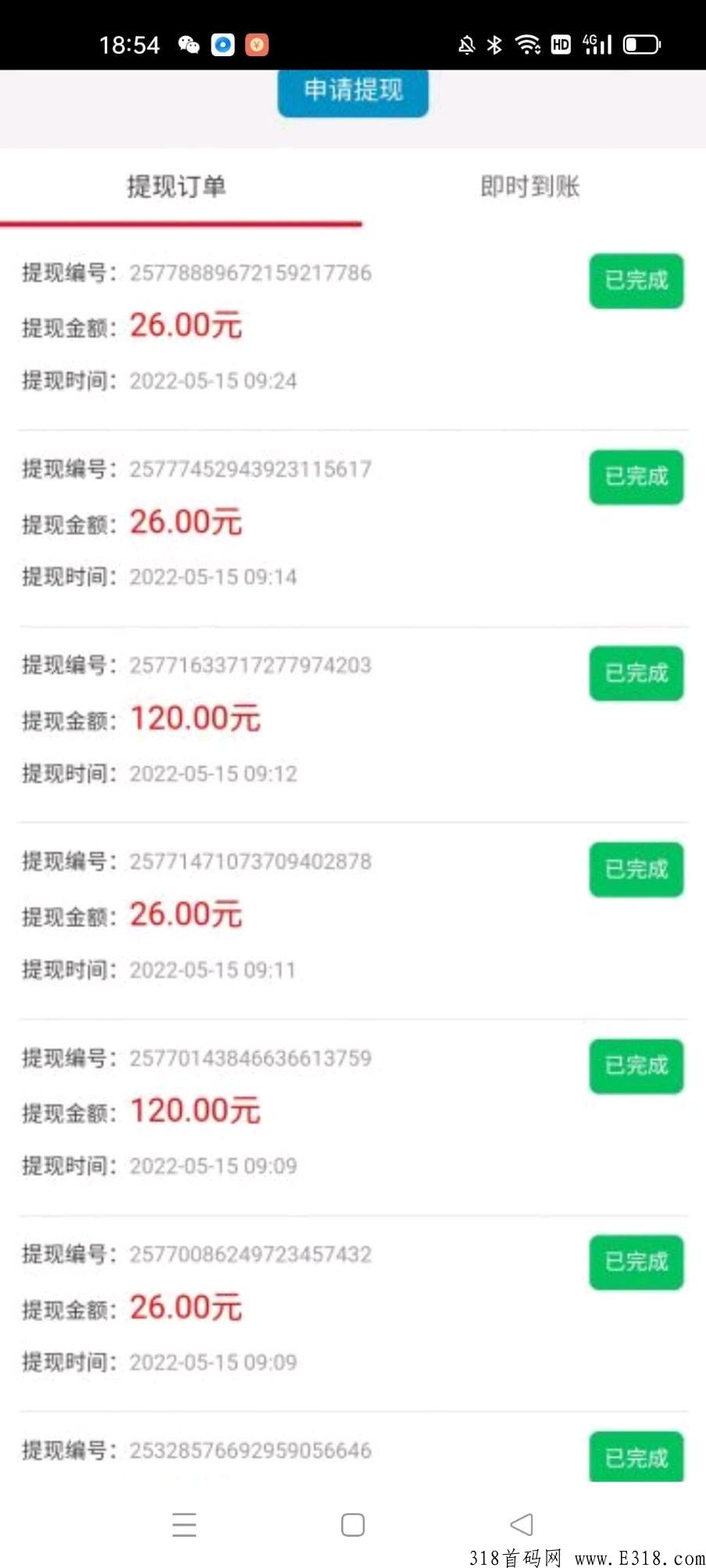Viewport: 706px width, 1568px height.
Task: Select the Bluetooth icon in status bar
Action: tap(494, 45)
